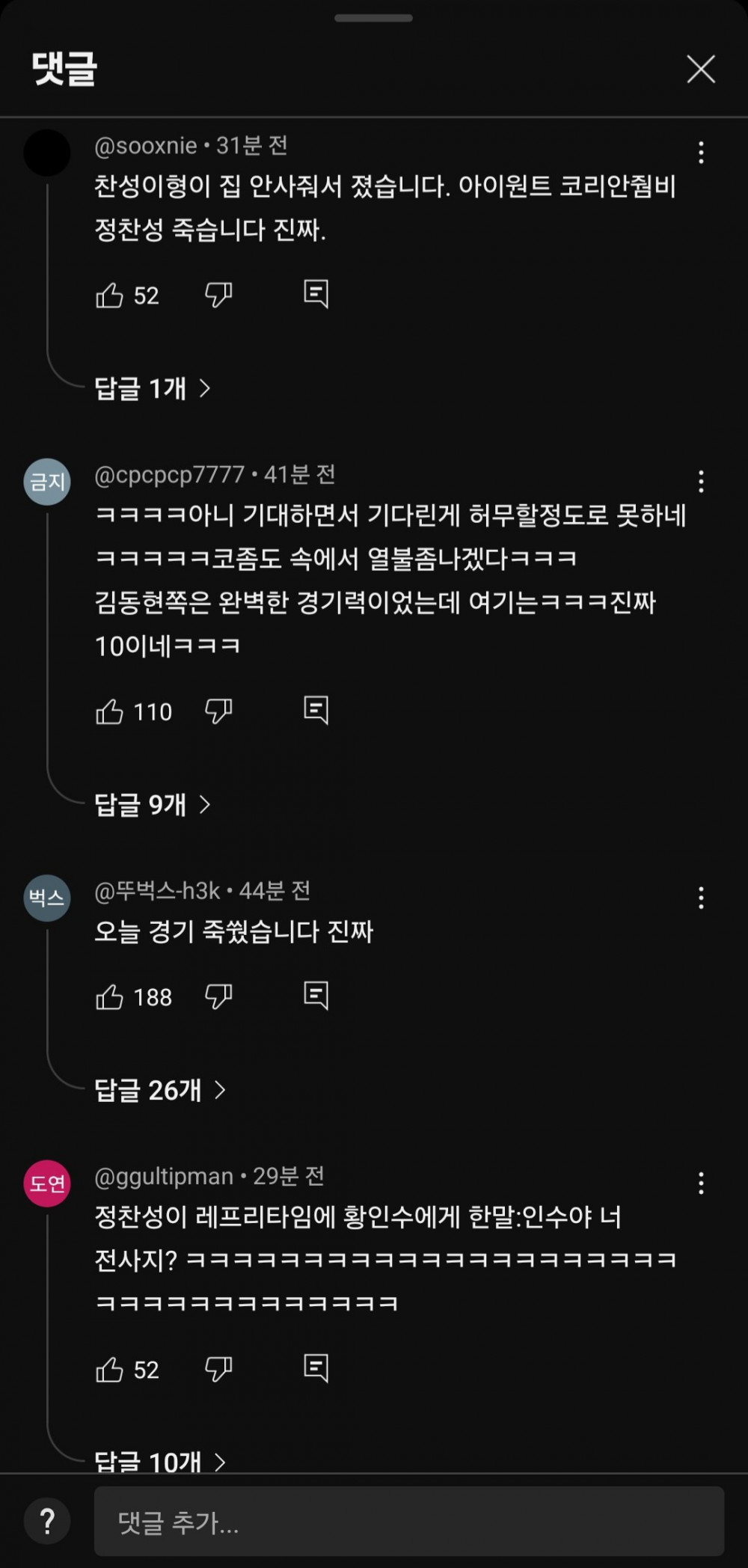Viewport: 748px width, 1568px height.
Task: Open options menu for @cpcpcp7777's comment
Action: (701, 482)
